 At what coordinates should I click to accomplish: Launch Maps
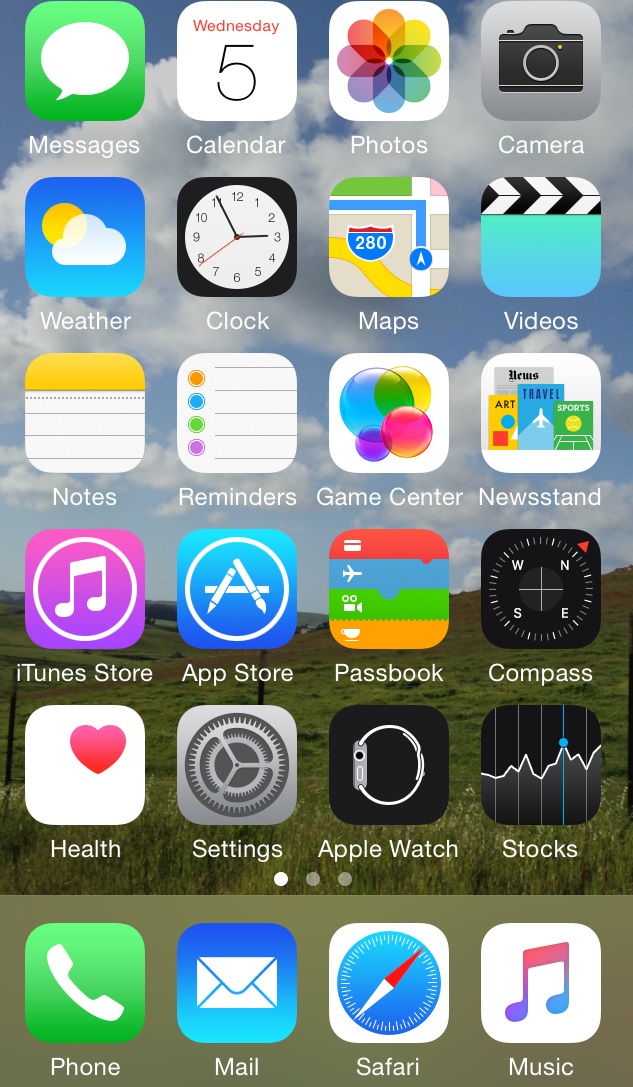[389, 237]
